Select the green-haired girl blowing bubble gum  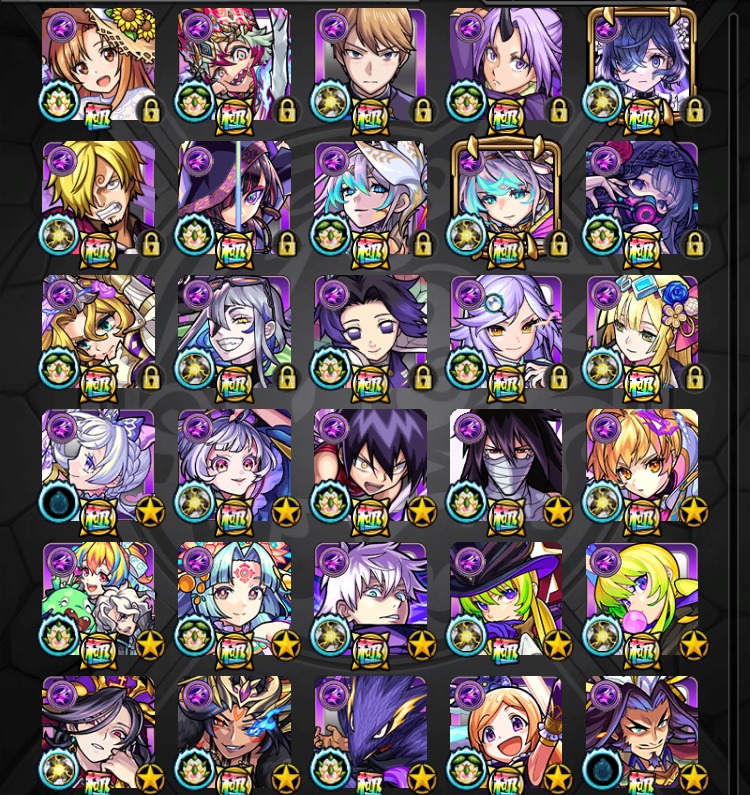(x=641, y=598)
